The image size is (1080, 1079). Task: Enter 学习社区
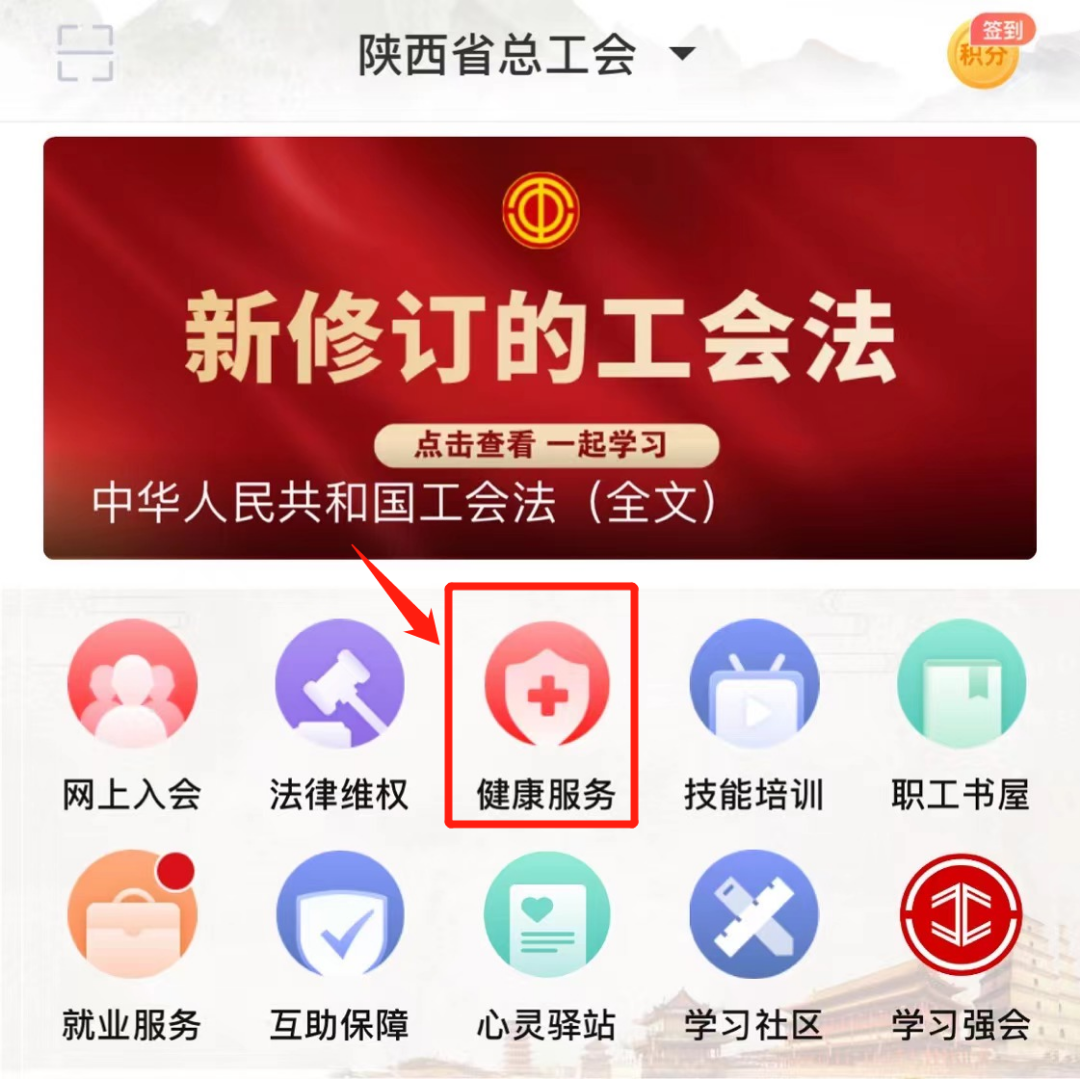tap(754, 915)
